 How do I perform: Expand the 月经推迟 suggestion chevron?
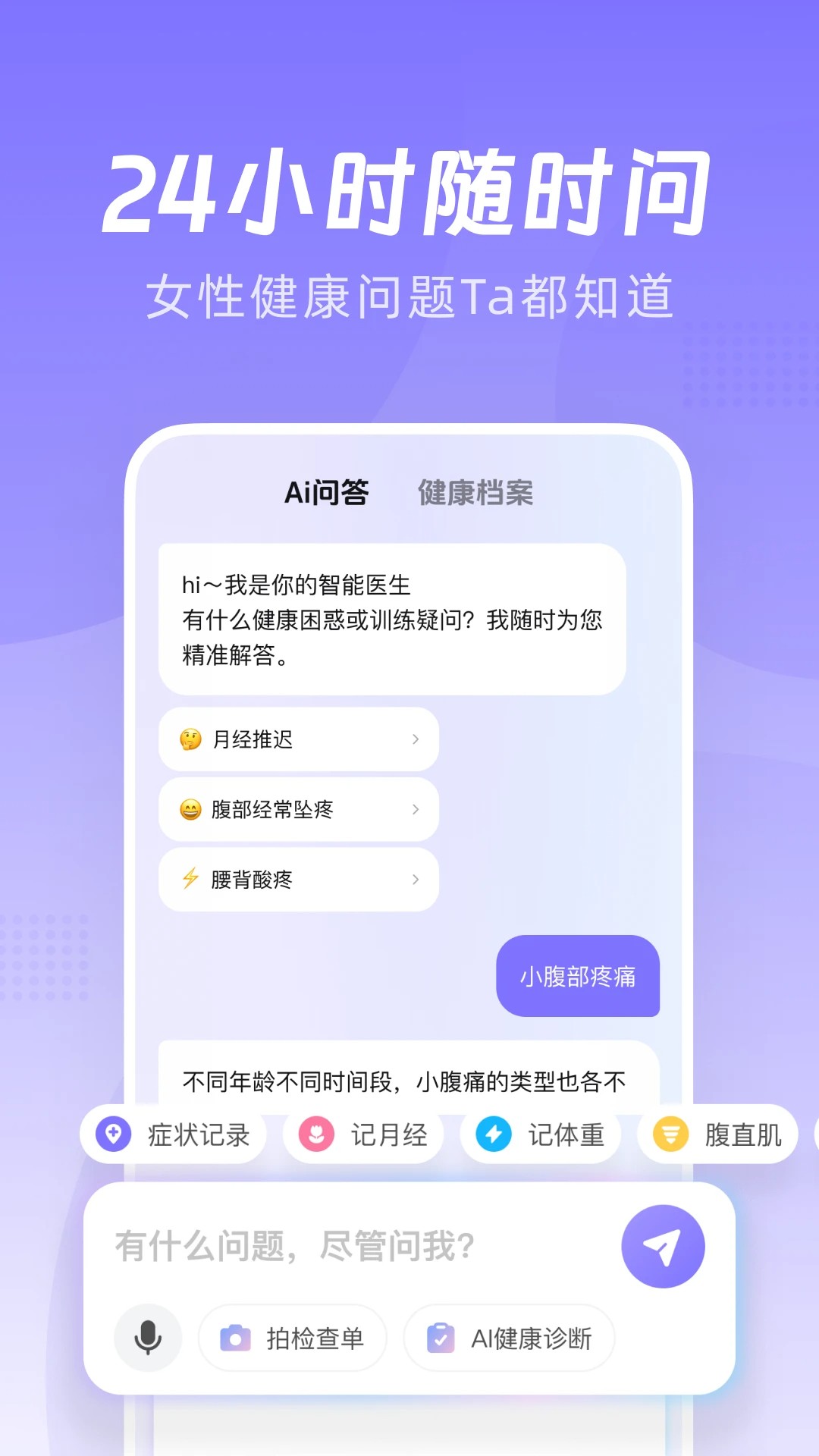click(415, 739)
